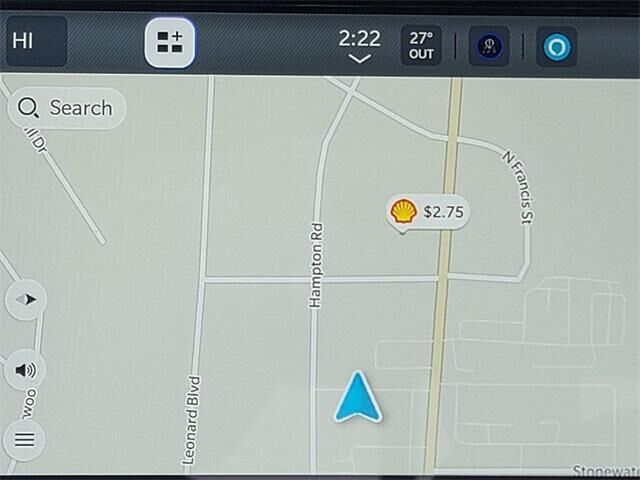Select the Shell gas station pin
Image resolution: width=640 pixels, height=480 pixels.
pyautogui.click(x=404, y=211)
